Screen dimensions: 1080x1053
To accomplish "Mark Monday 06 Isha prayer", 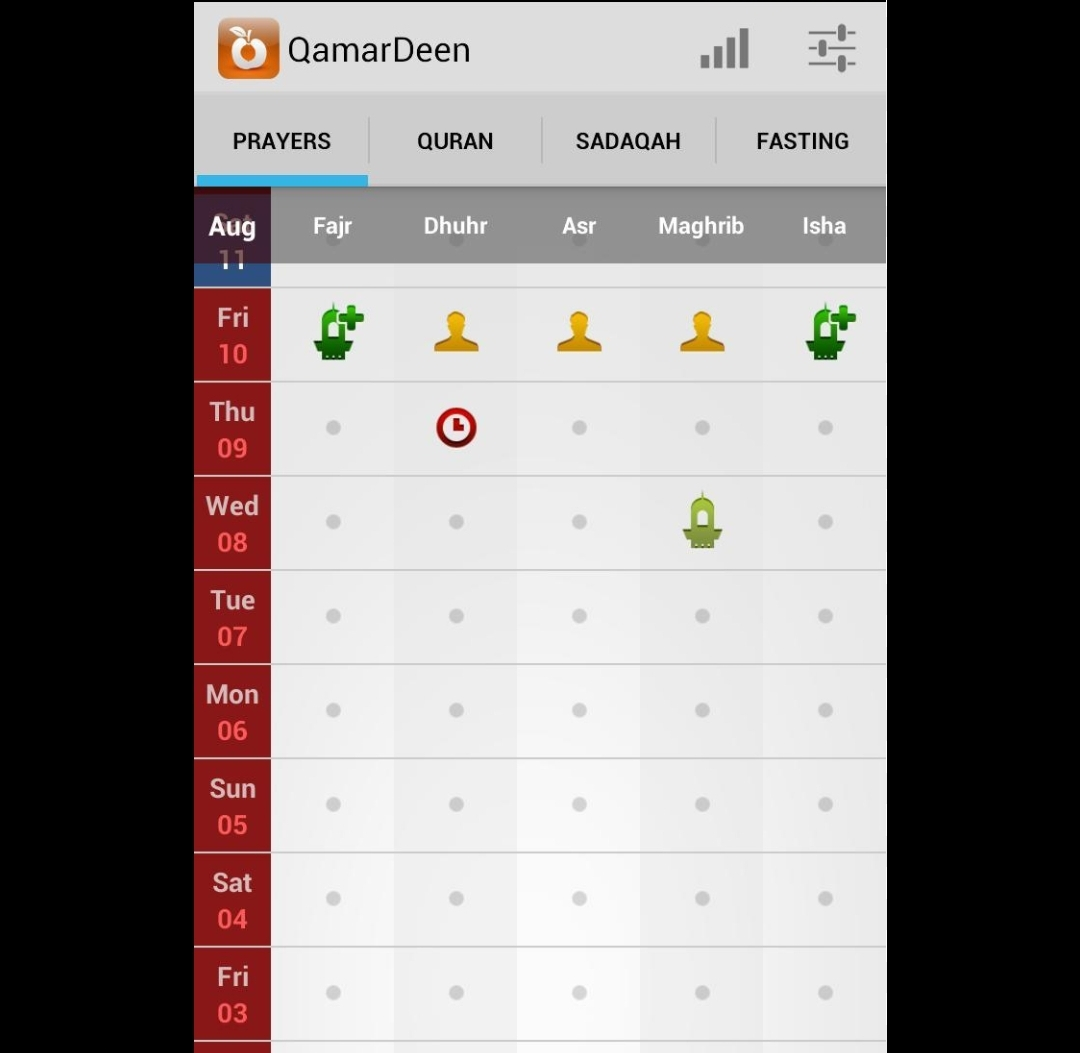I will 825,710.
